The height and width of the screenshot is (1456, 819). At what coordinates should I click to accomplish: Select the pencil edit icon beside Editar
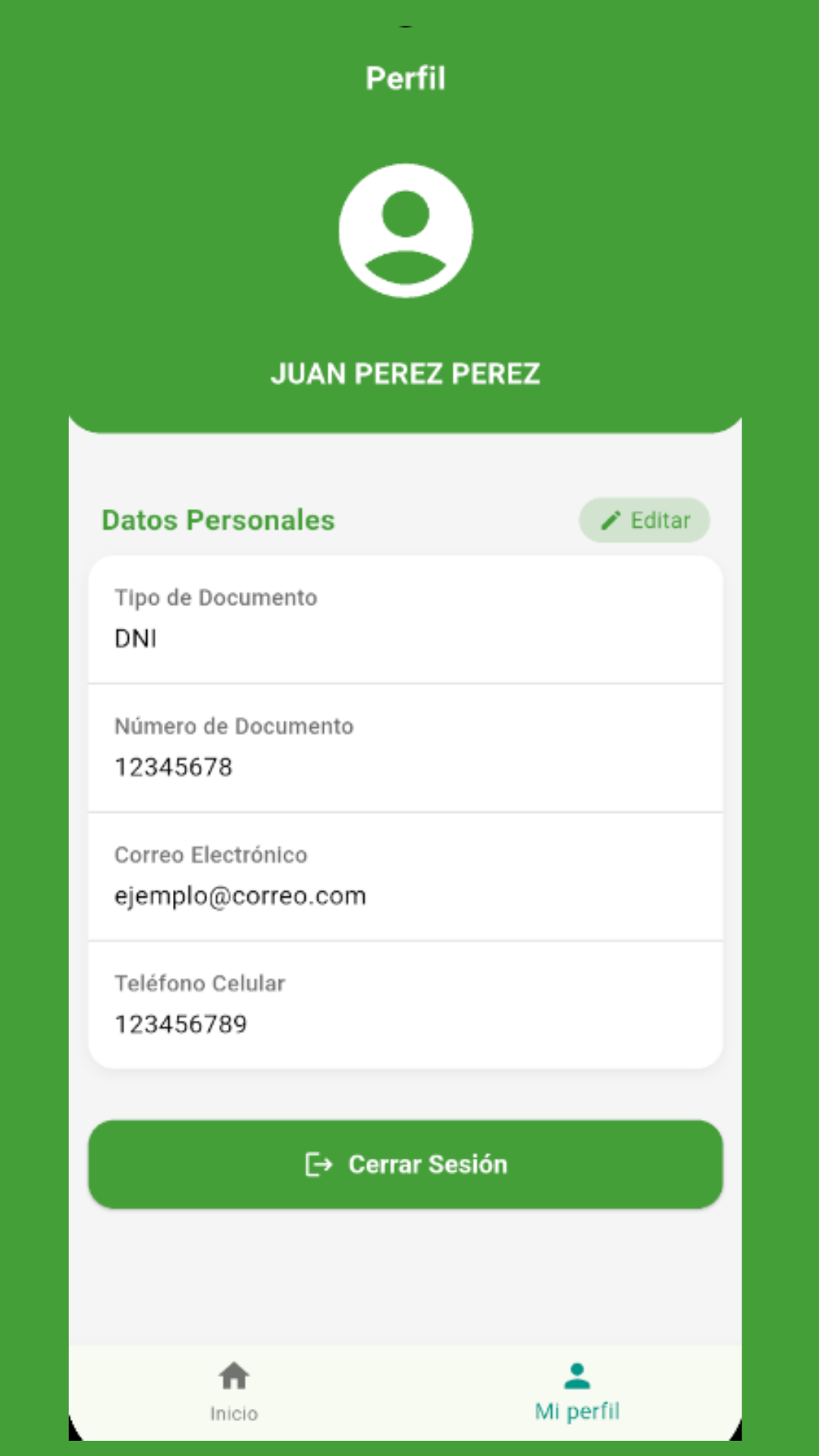point(611,519)
